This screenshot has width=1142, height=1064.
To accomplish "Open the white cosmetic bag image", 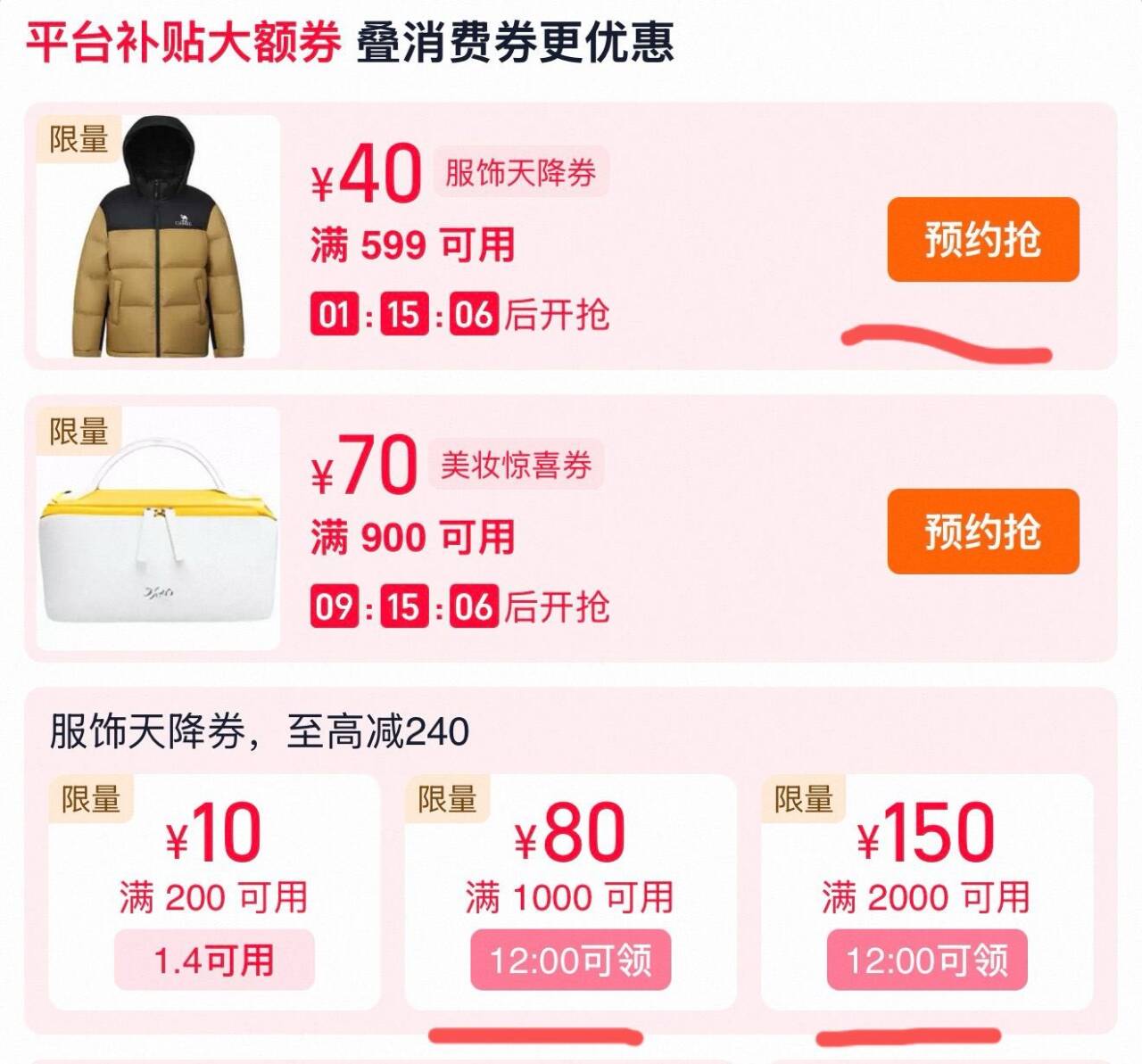I will click(158, 528).
